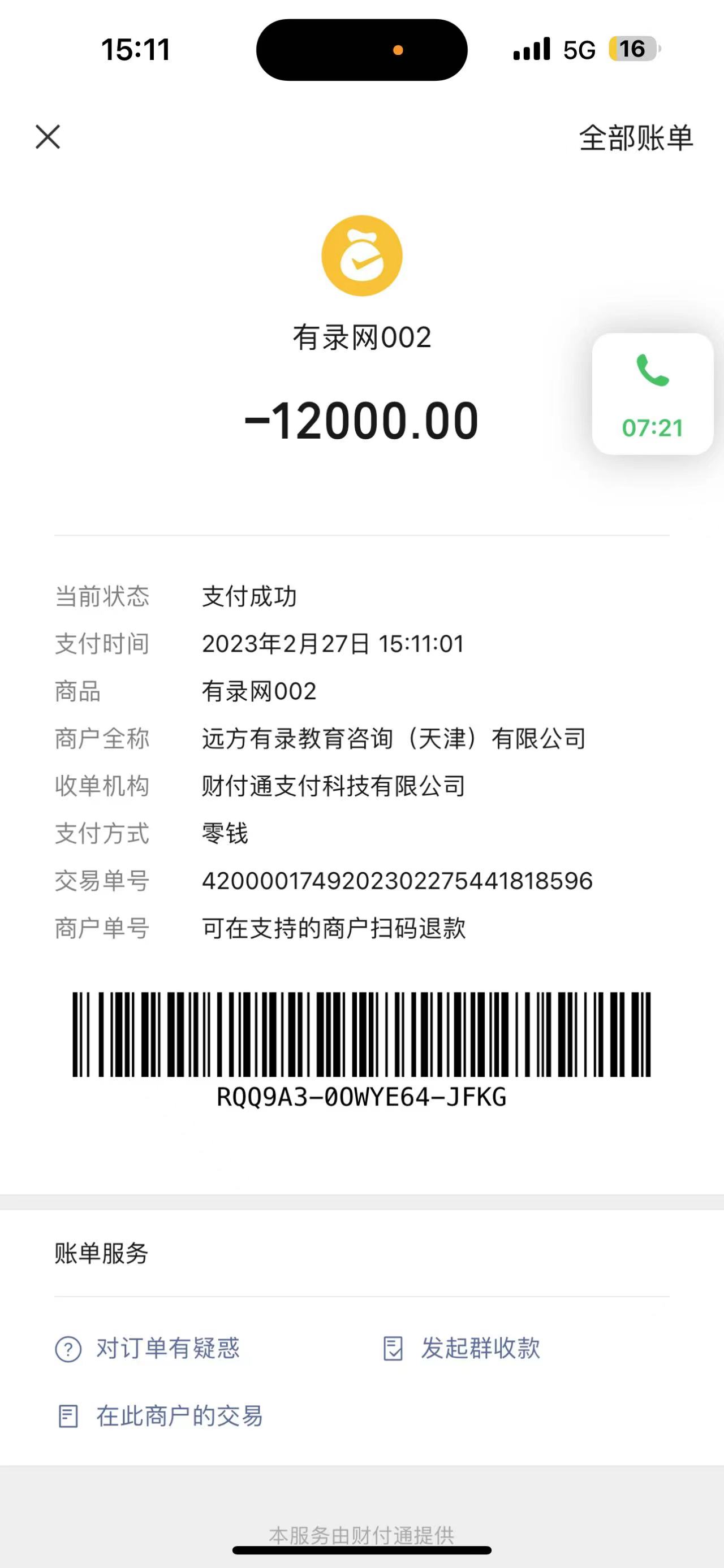
Task: Return to the ongoing call bubble
Action: click(x=652, y=394)
